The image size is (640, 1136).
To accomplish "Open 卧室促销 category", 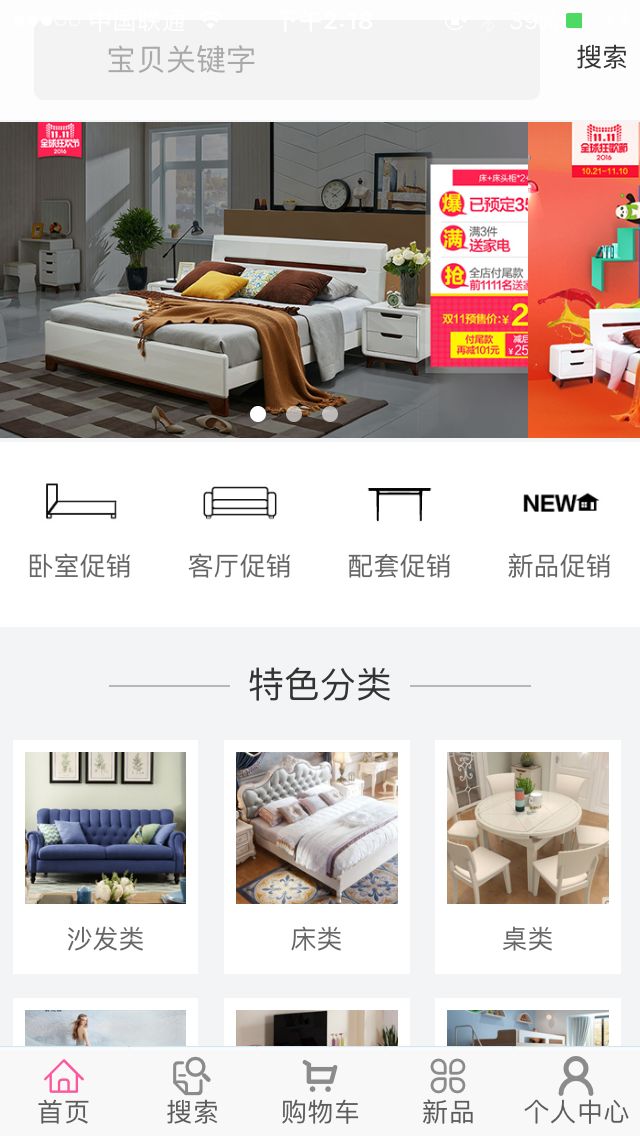I will pyautogui.click(x=80, y=530).
